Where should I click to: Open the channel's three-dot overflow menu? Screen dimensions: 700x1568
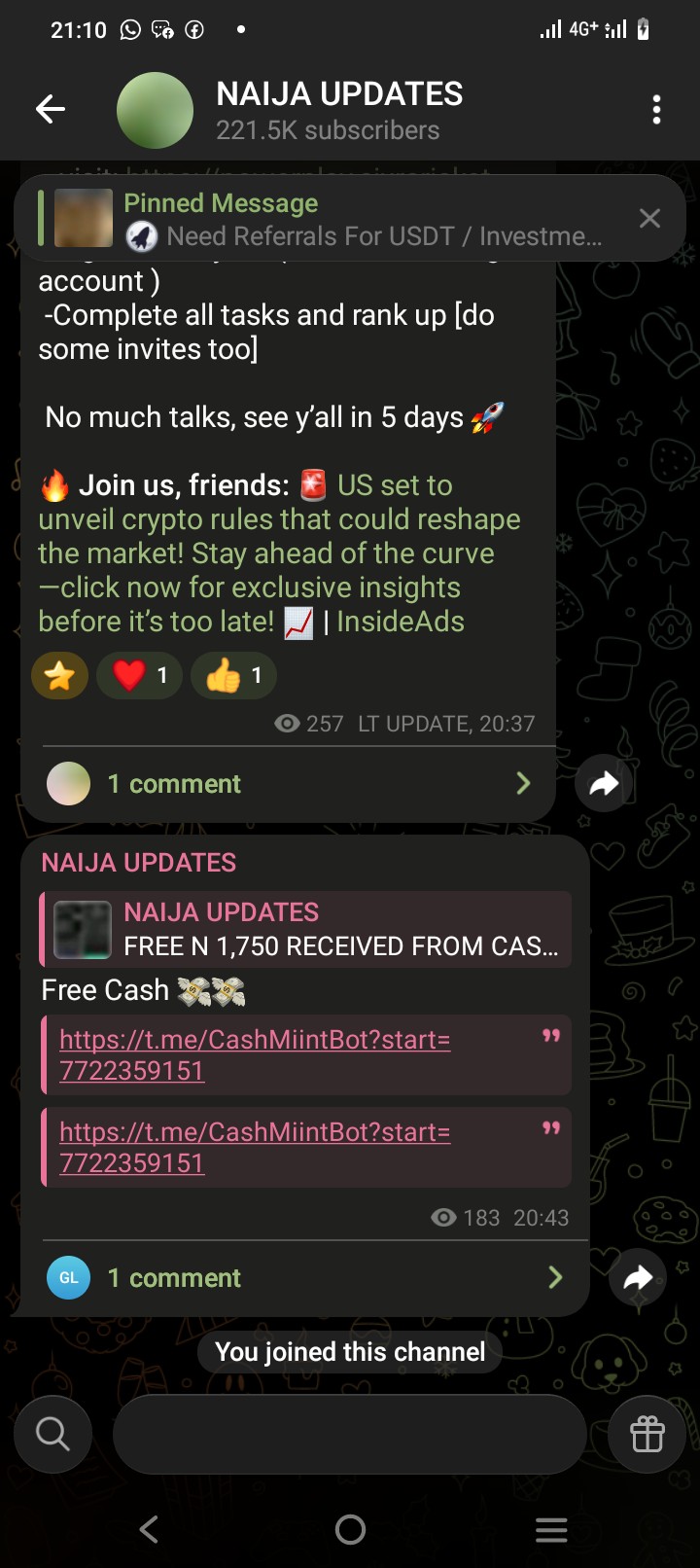[657, 110]
